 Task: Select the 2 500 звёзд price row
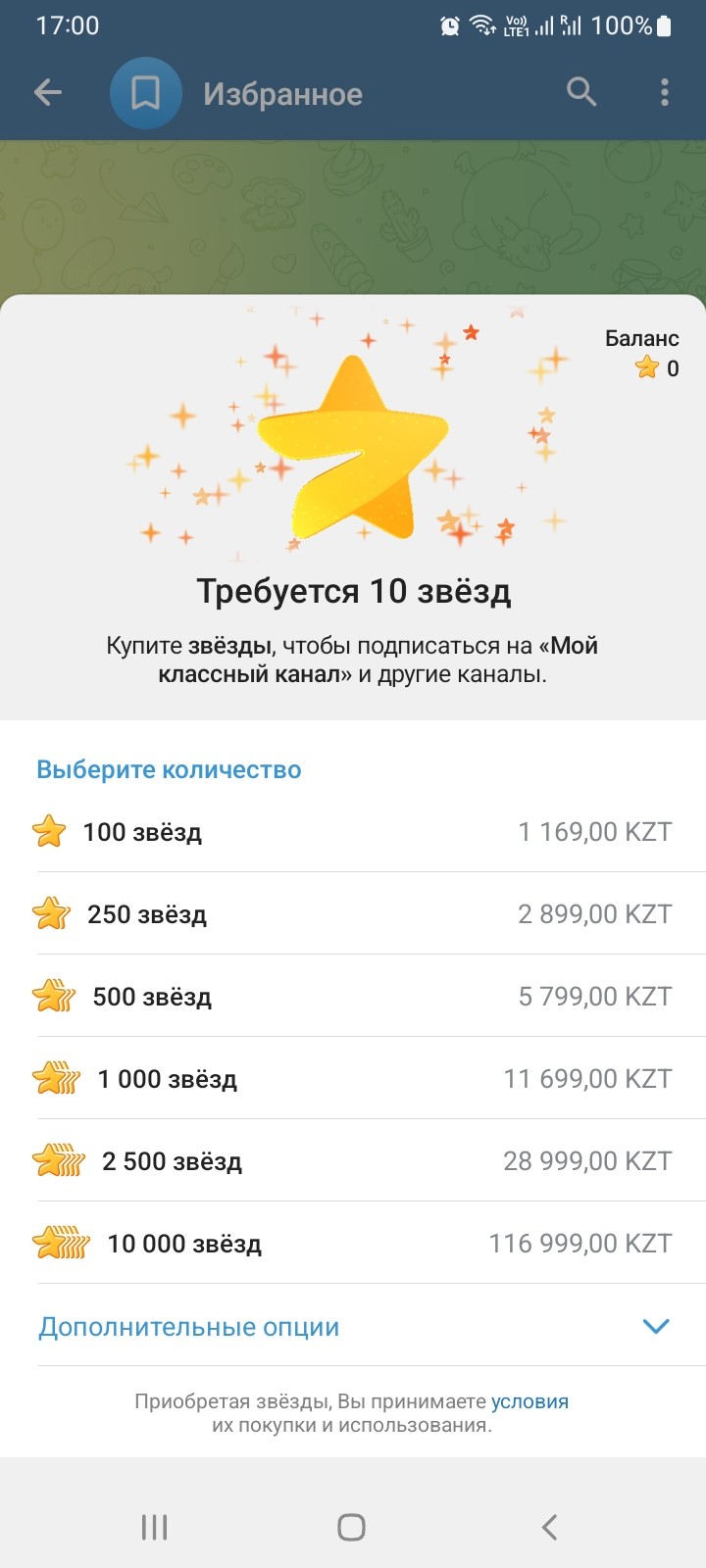tap(353, 1160)
